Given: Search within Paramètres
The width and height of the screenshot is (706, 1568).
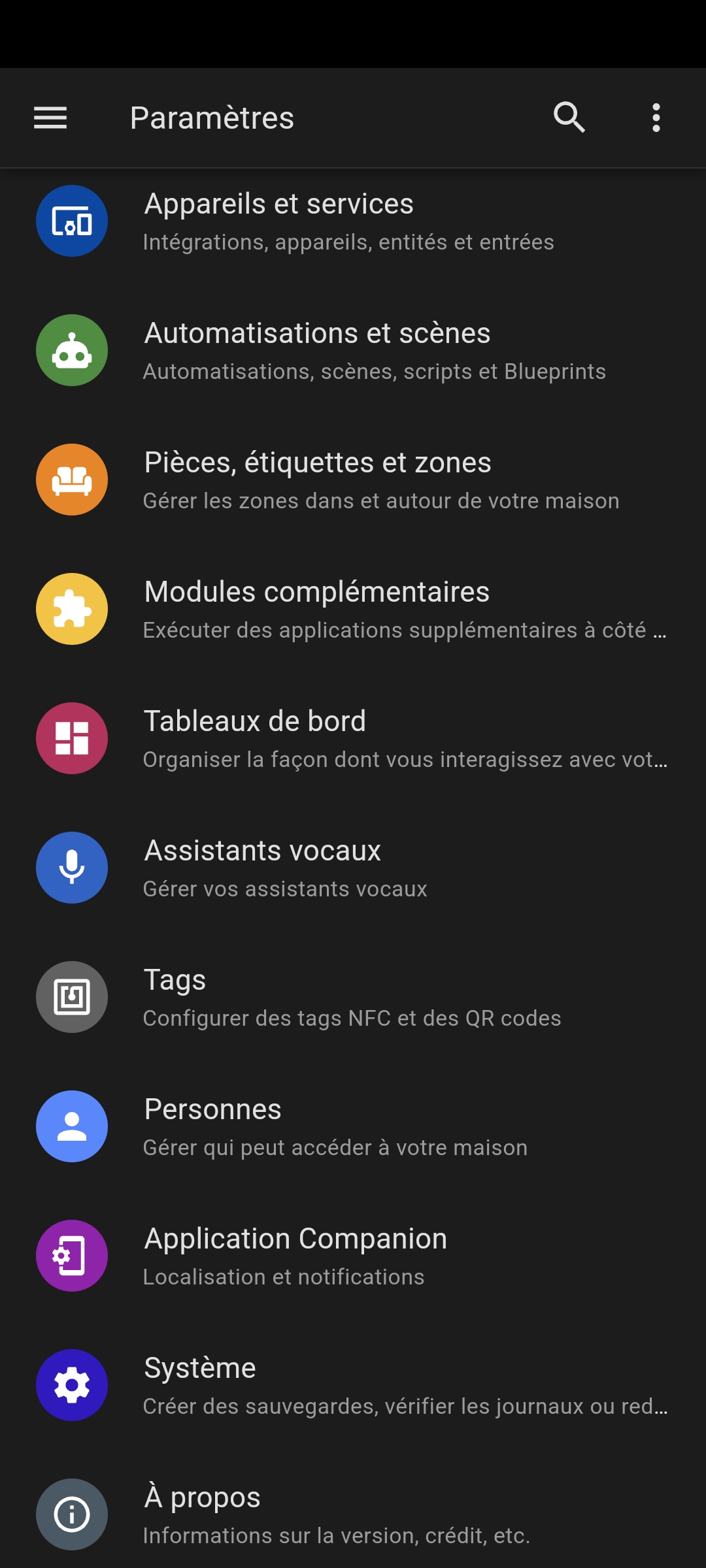Looking at the screenshot, I should [569, 118].
